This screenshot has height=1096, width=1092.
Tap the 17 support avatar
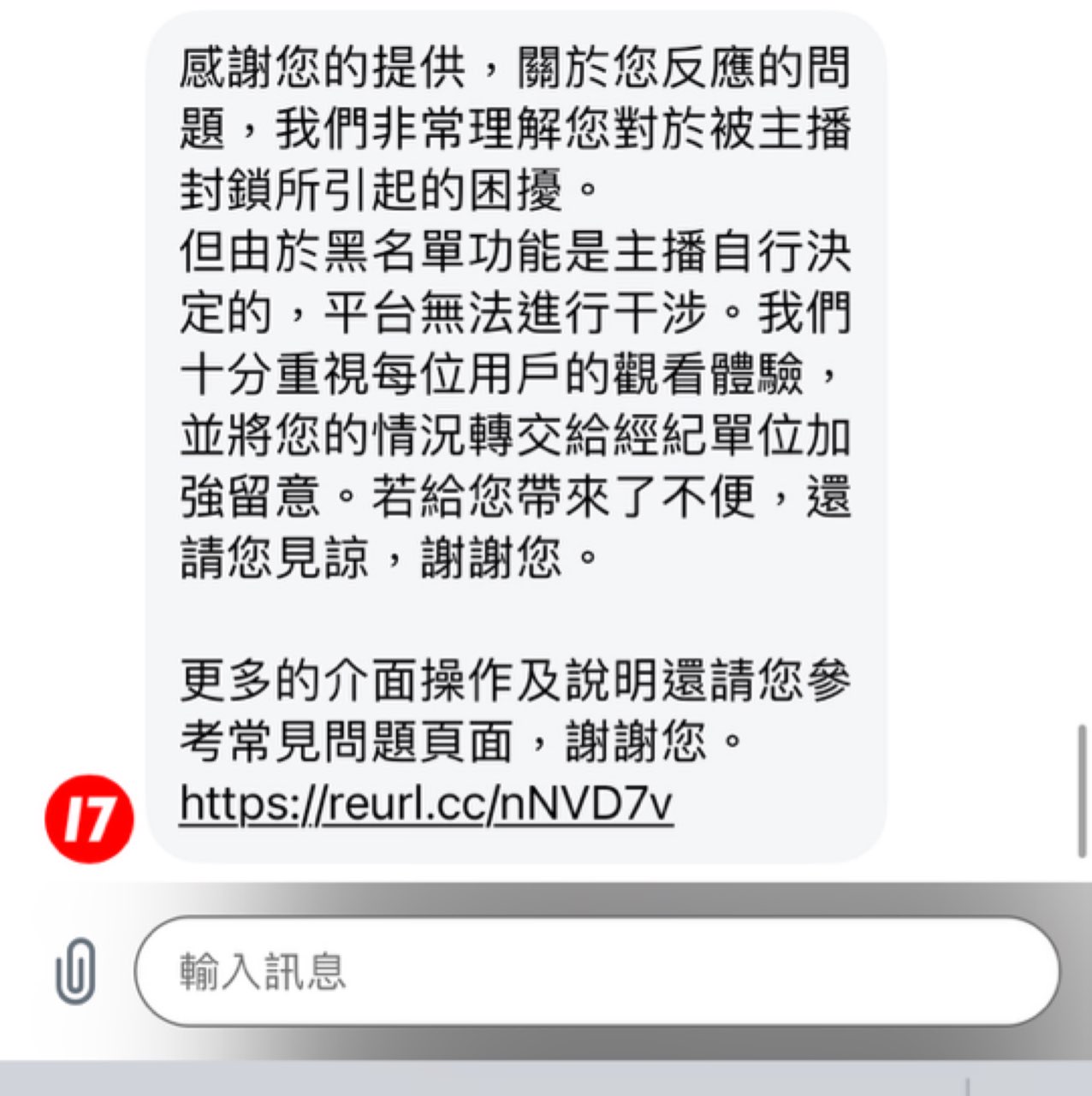tap(89, 818)
